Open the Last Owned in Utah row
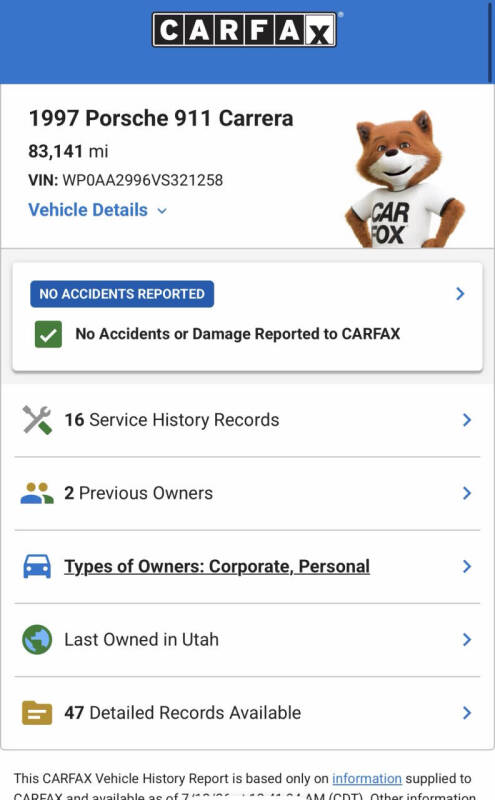 [x=248, y=640]
